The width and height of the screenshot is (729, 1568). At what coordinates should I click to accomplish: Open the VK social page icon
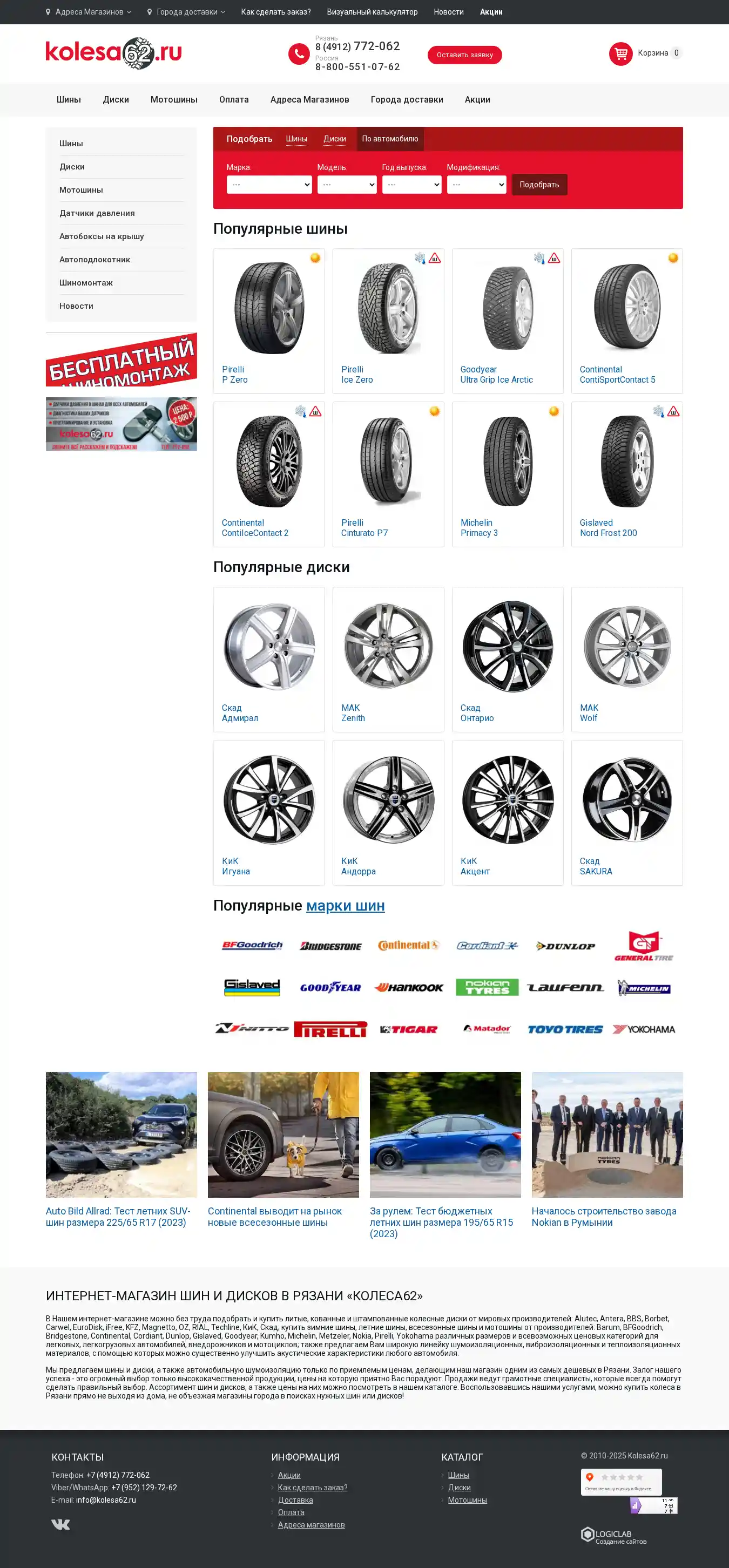click(x=61, y=1524)
